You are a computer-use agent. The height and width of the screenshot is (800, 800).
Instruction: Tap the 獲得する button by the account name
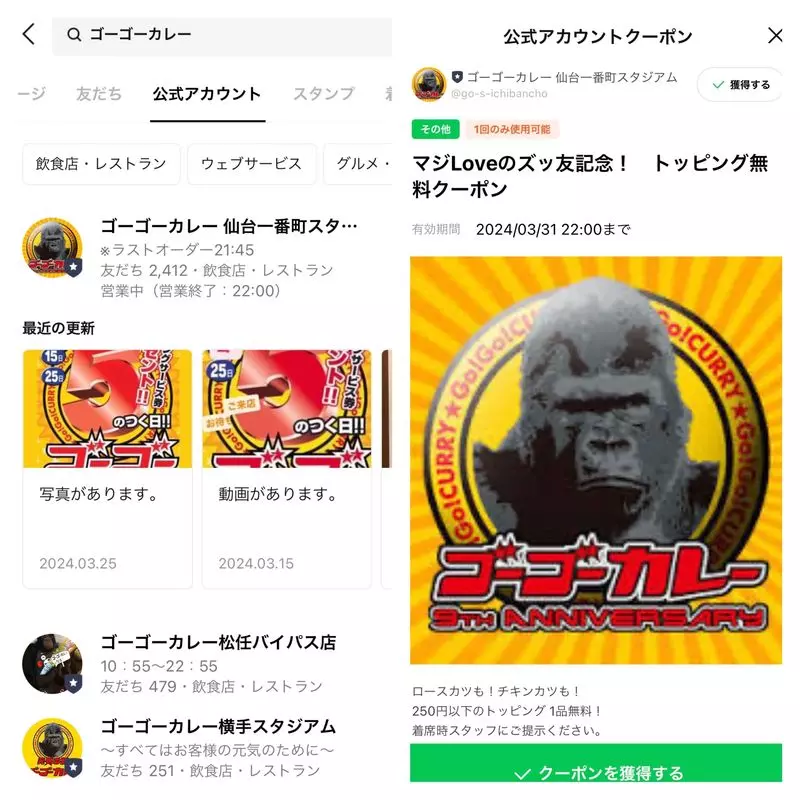pyautogui.click(x=740, y=85)
